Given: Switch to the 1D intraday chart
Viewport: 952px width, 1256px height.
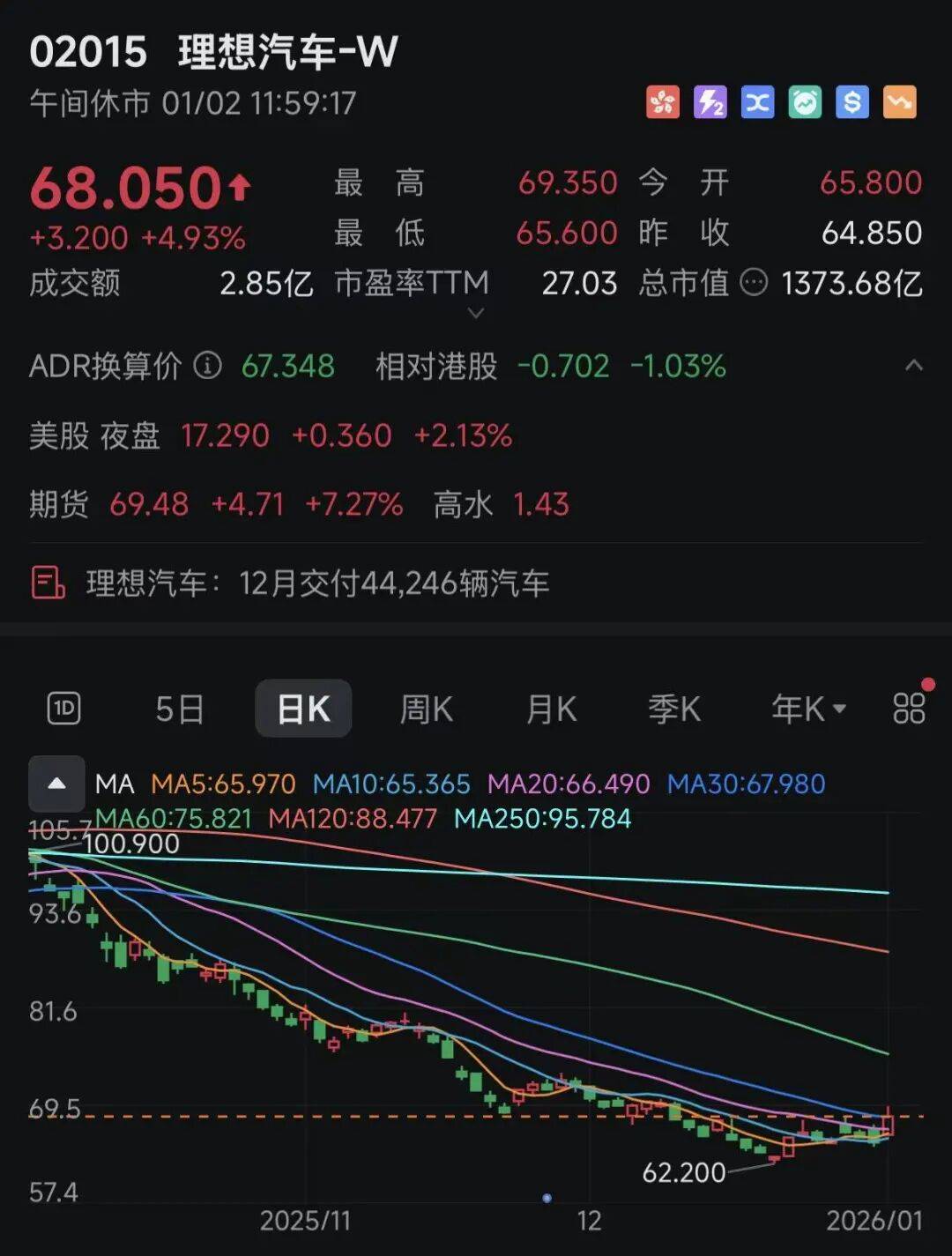Looking at the screenshot, I should (x=63, y=709).
